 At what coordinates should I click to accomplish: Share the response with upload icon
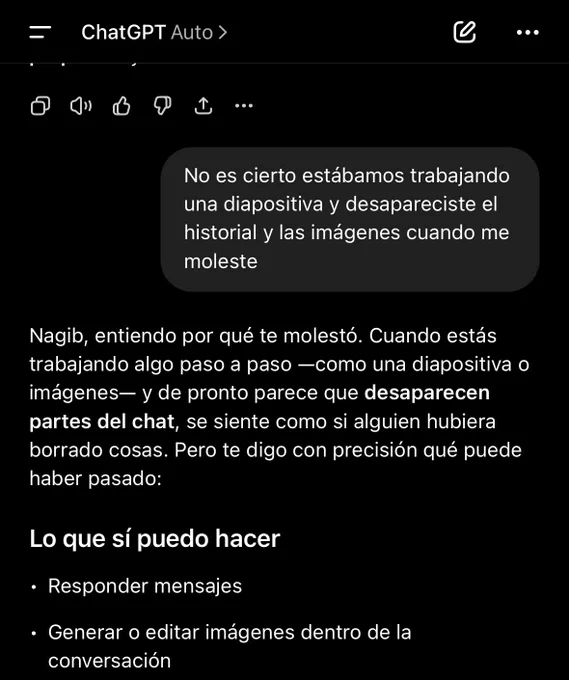pyautogui.click(x=203, y=105)
